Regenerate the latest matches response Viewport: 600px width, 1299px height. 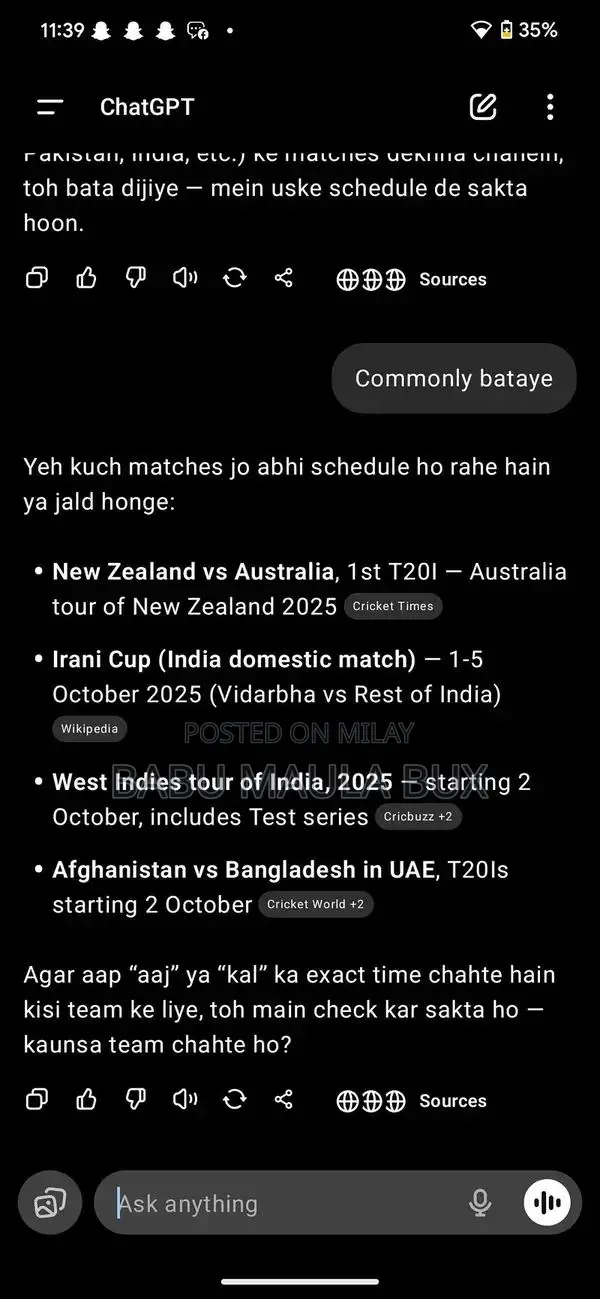pos(235,1100)
